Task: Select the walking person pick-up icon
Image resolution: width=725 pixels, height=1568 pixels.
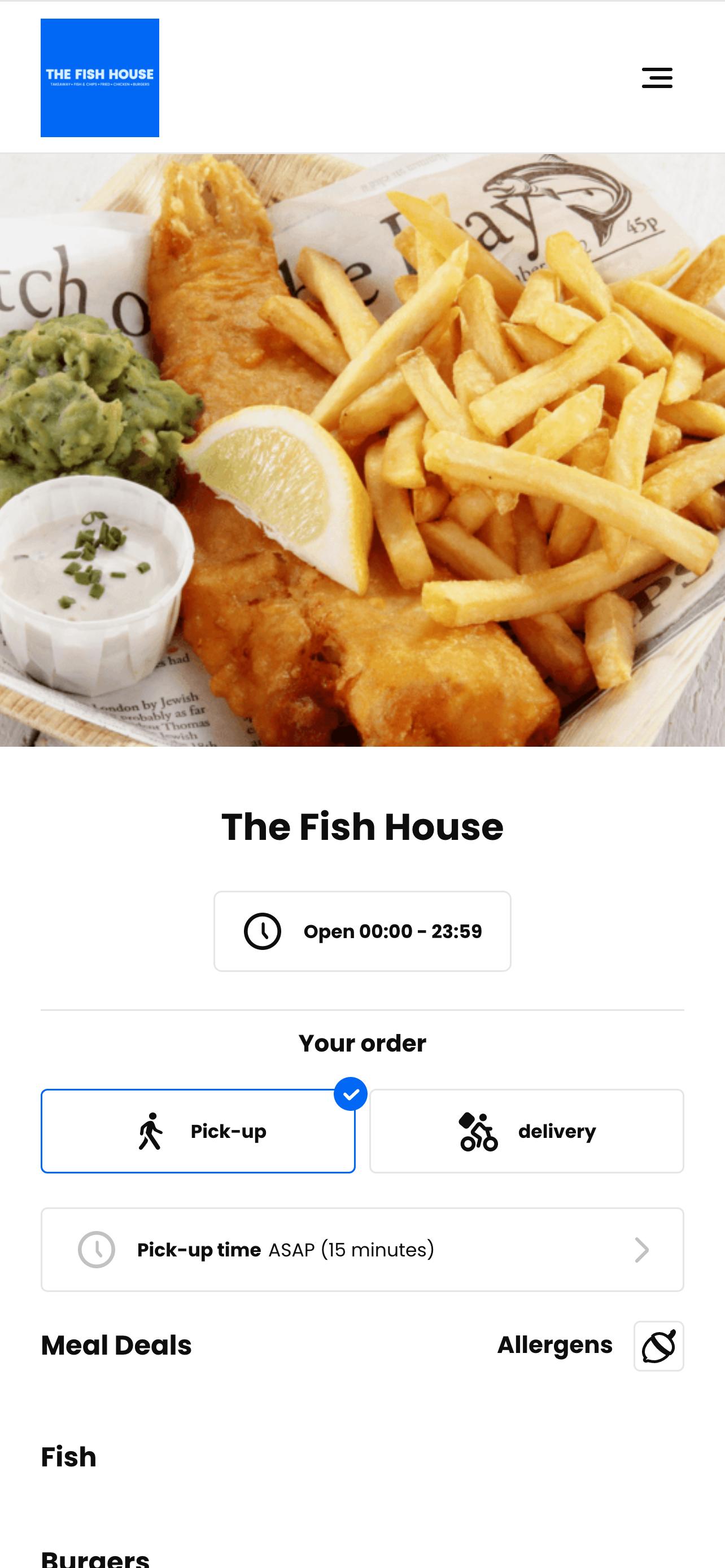Action: [x=151, y=1131]
